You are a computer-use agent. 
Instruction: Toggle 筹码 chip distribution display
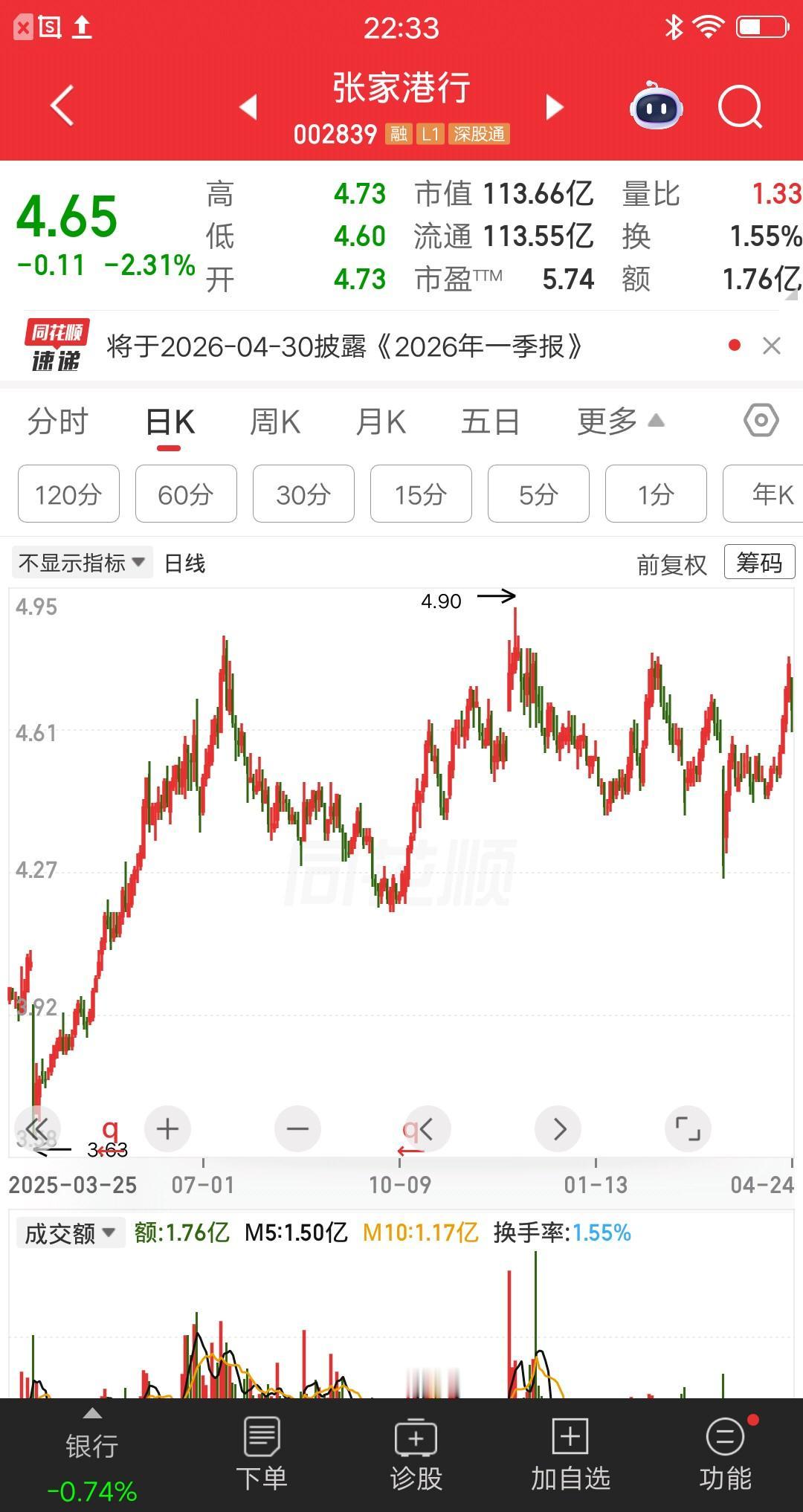pyautogui.click(x=758, y=563)
